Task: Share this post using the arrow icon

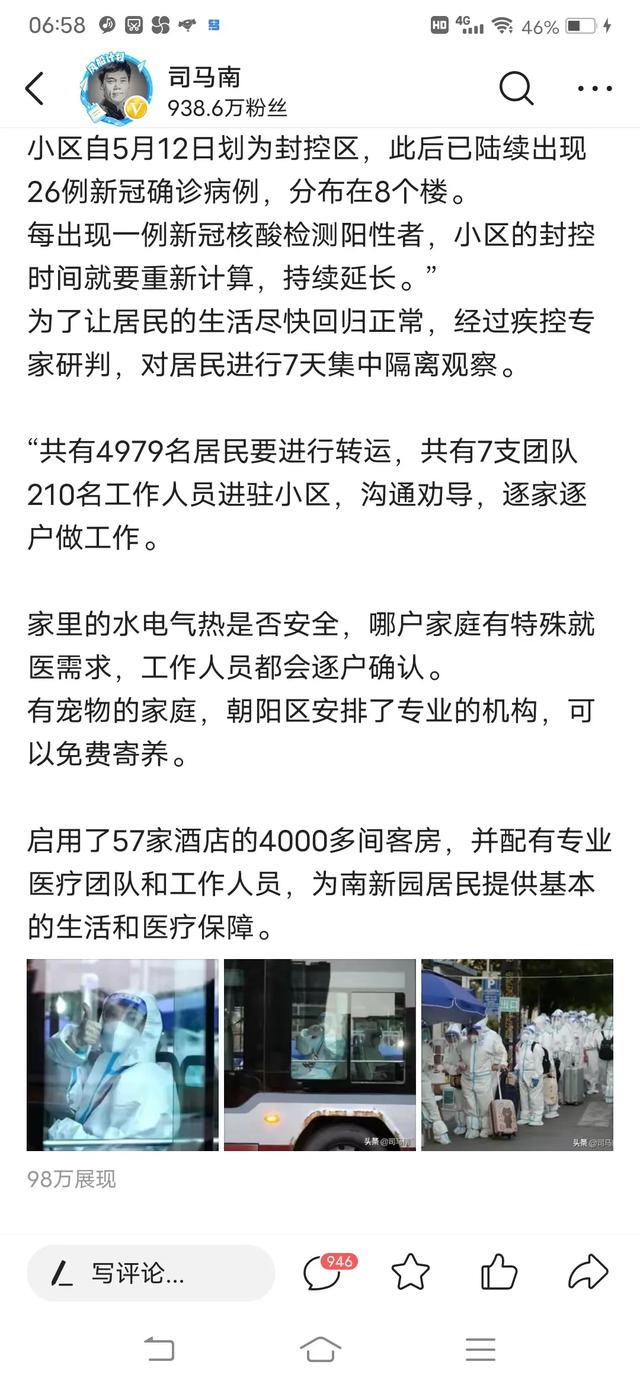Action: (588, 1272)
